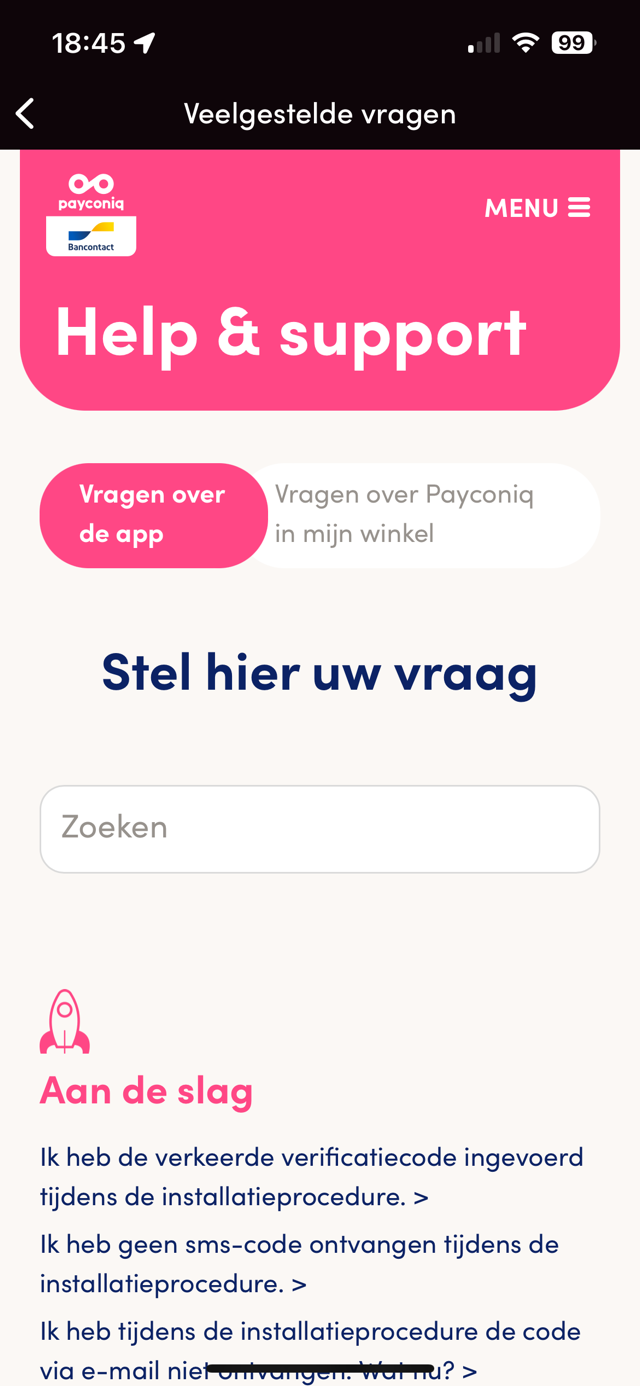Viewport: 640px width, 1386px height.
Task: Switch to Vragen over Payconiq in mijn winkel
Action: tap(420, 515)
